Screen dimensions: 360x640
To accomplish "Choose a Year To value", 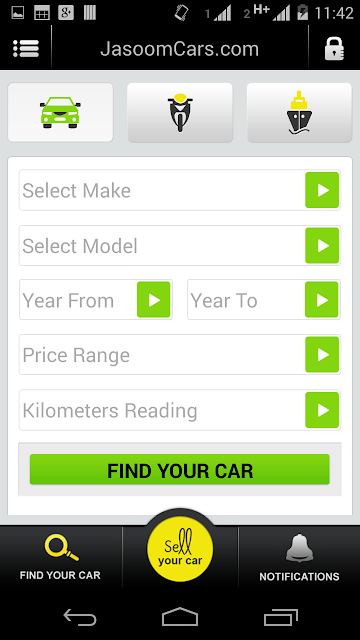I will coord(264,300).
